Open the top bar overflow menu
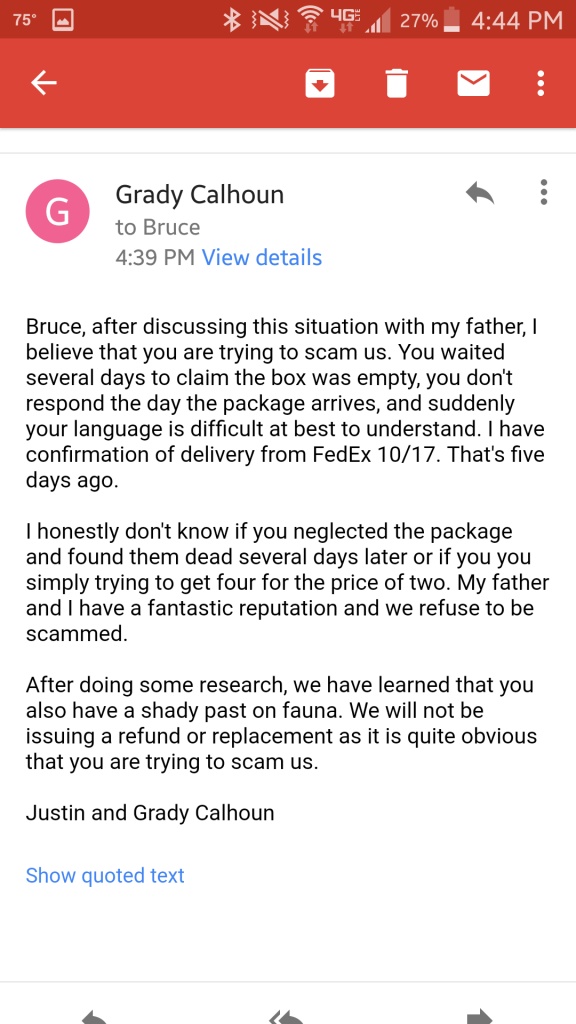Image resolution: width=576 pixels, height=1024 pixels. (x=540, y=84)
